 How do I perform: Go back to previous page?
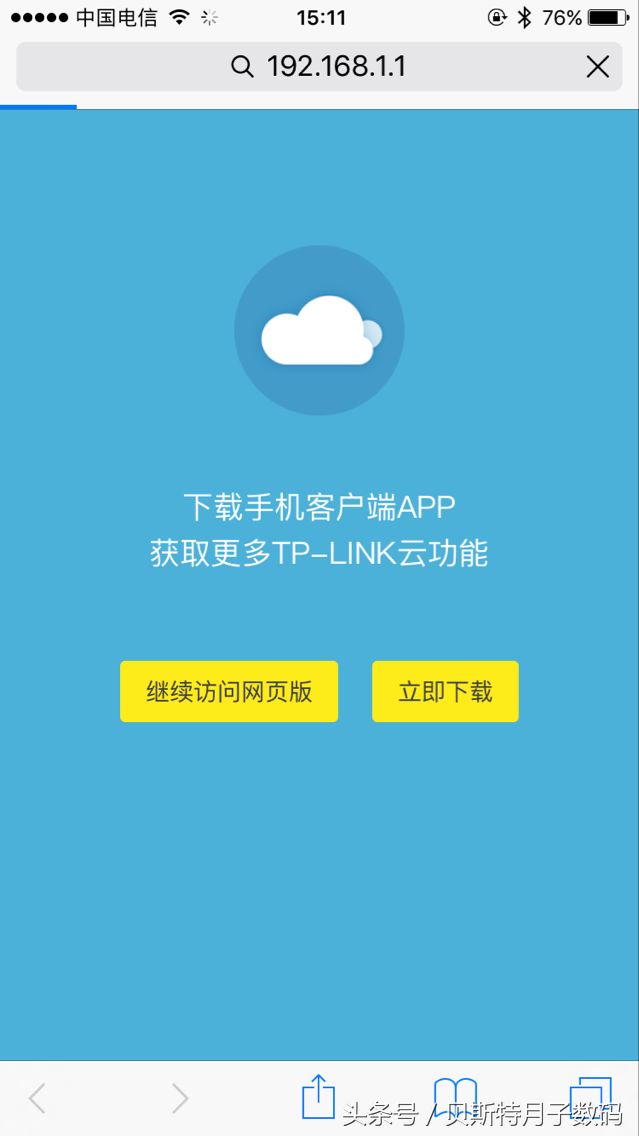coord(37,1098)
